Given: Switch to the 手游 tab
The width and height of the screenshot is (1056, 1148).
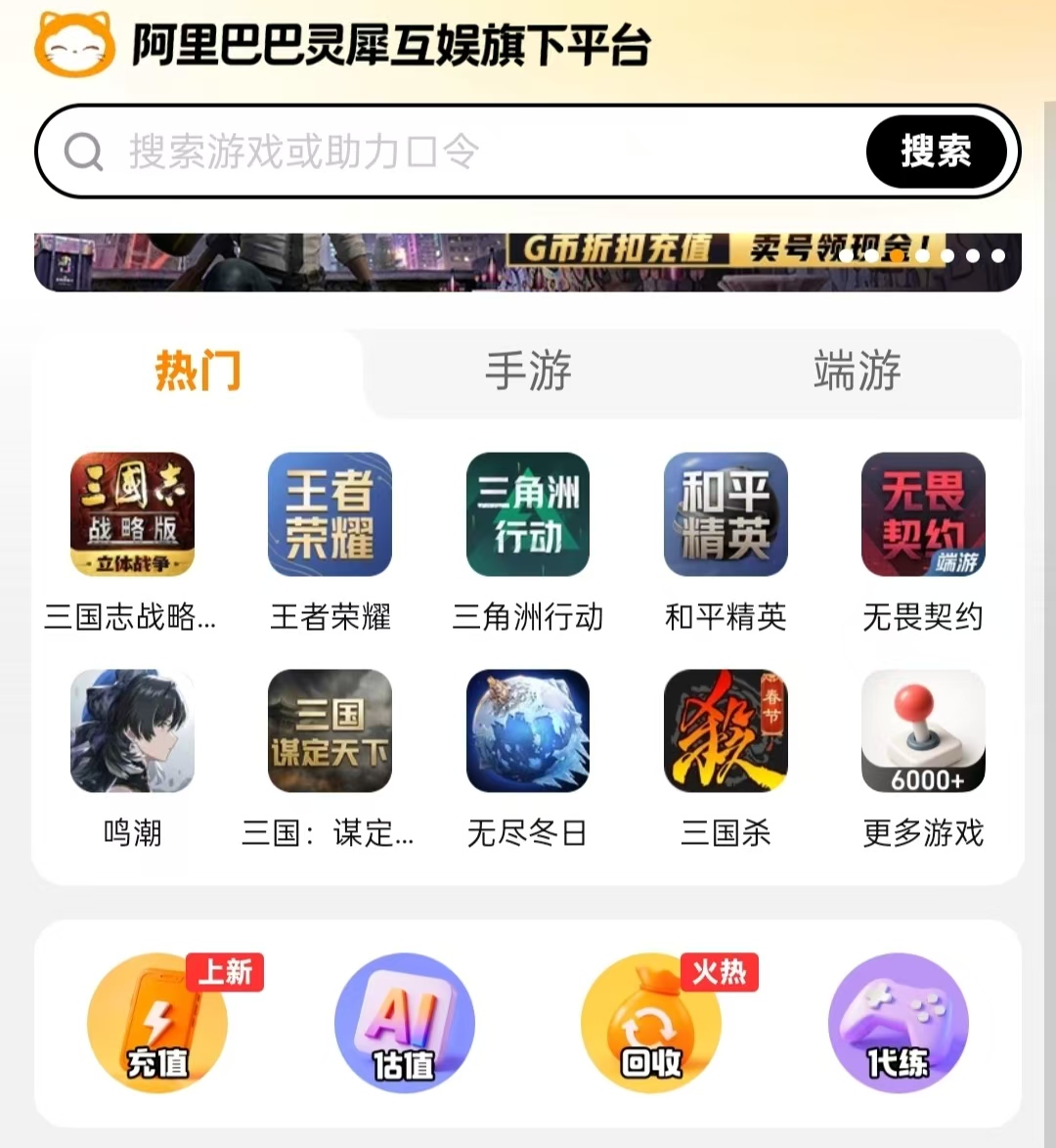Looking at the screenshot, I should pos(528,372).
